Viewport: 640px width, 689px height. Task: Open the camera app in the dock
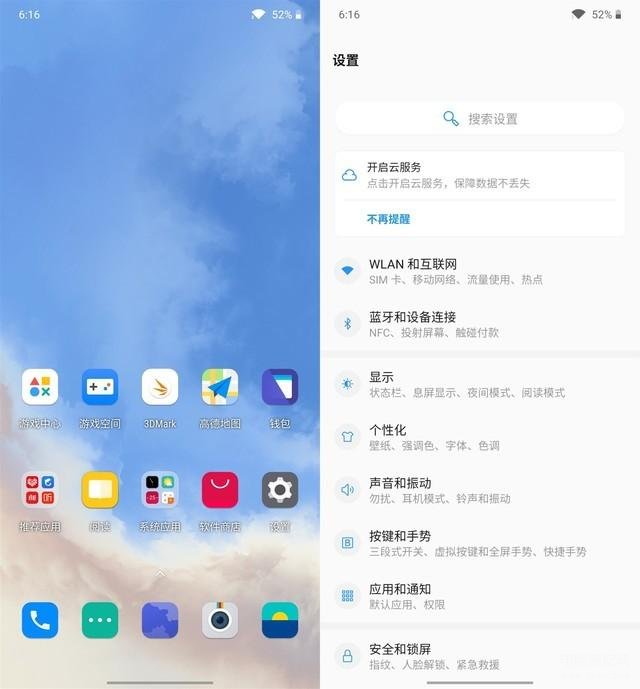tap(220, 620)
